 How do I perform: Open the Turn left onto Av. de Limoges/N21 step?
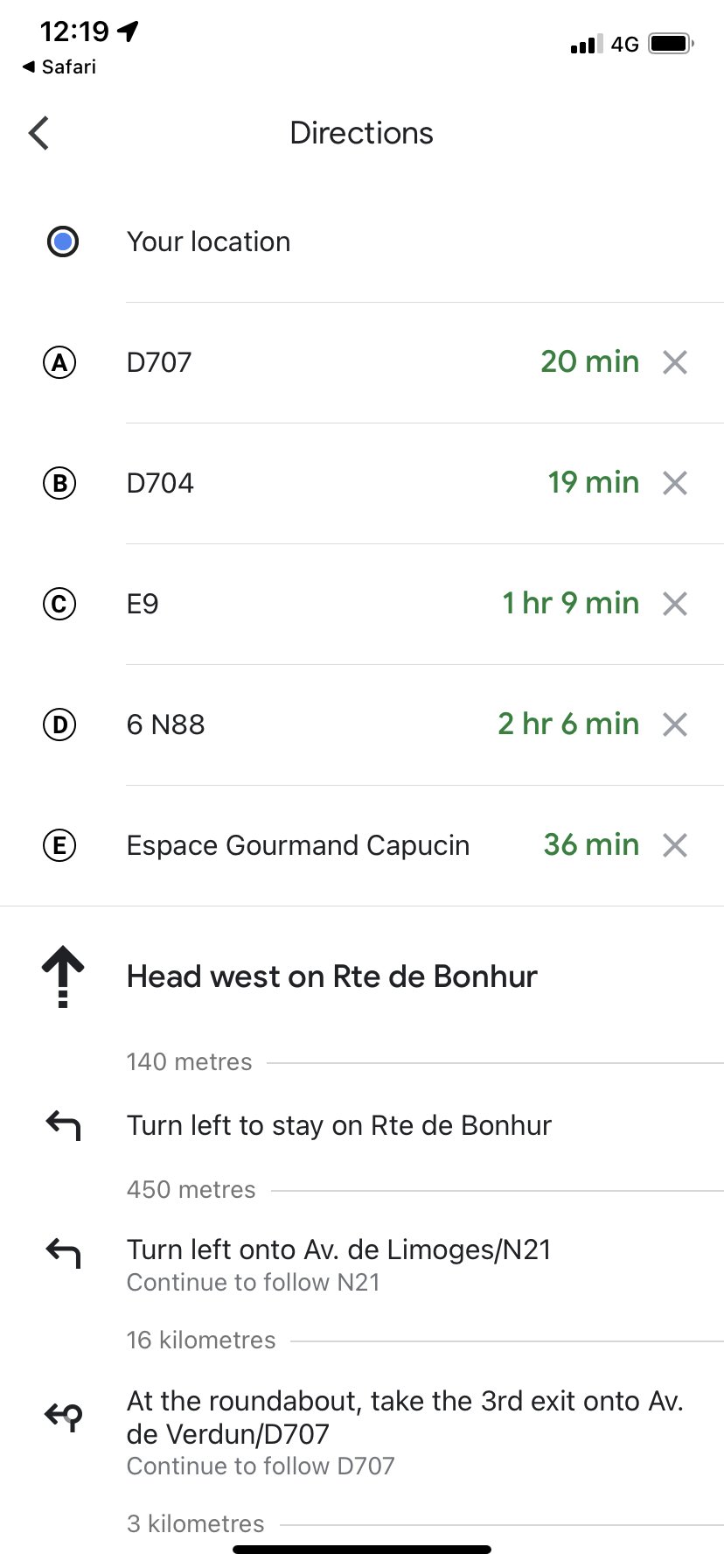coord(362,1265)
